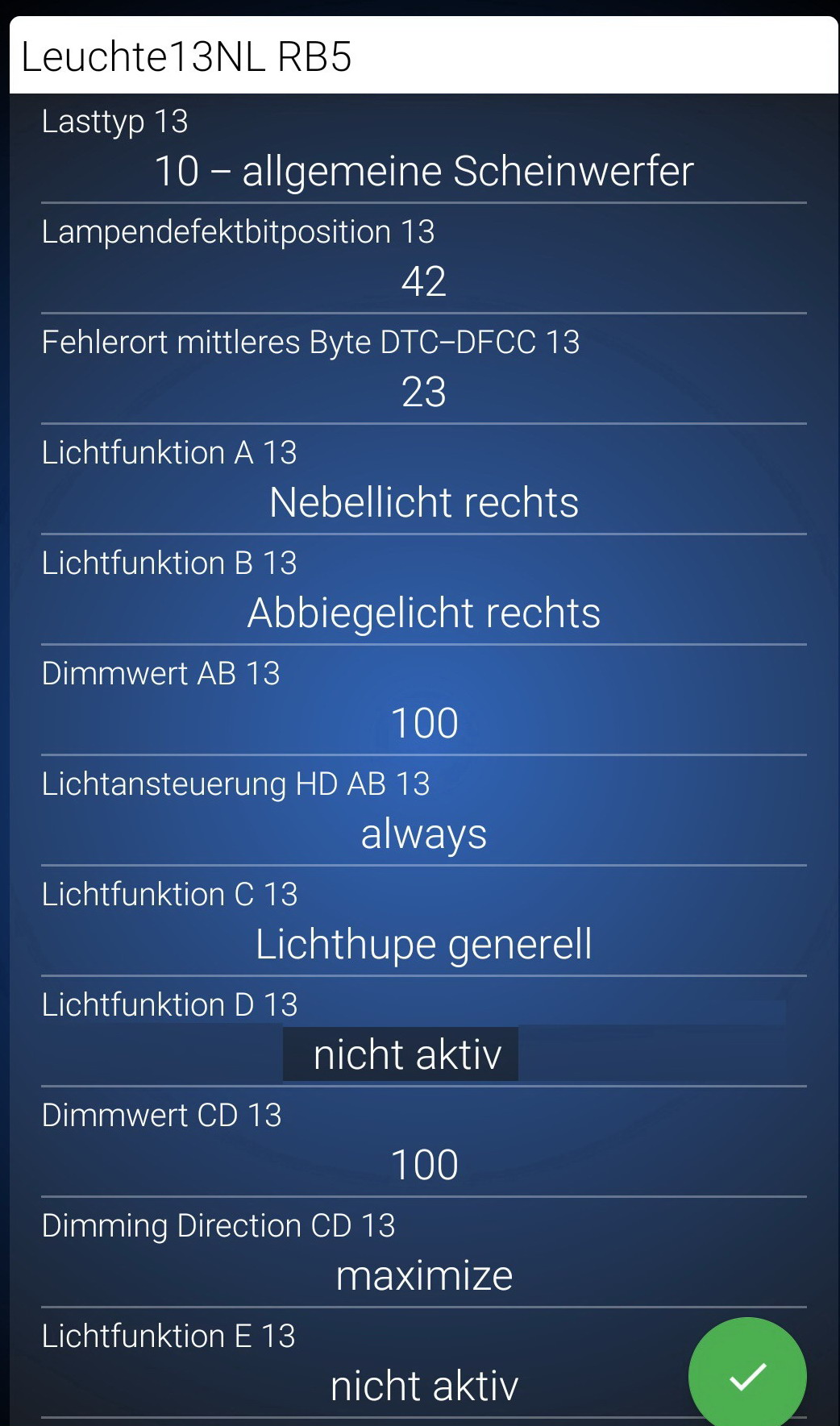Open Fehlerort mittleres Byte DTC-DFCC 13
Image resolution: width=840 pixels, height=1426 pixels.
(x=424, y=369)
